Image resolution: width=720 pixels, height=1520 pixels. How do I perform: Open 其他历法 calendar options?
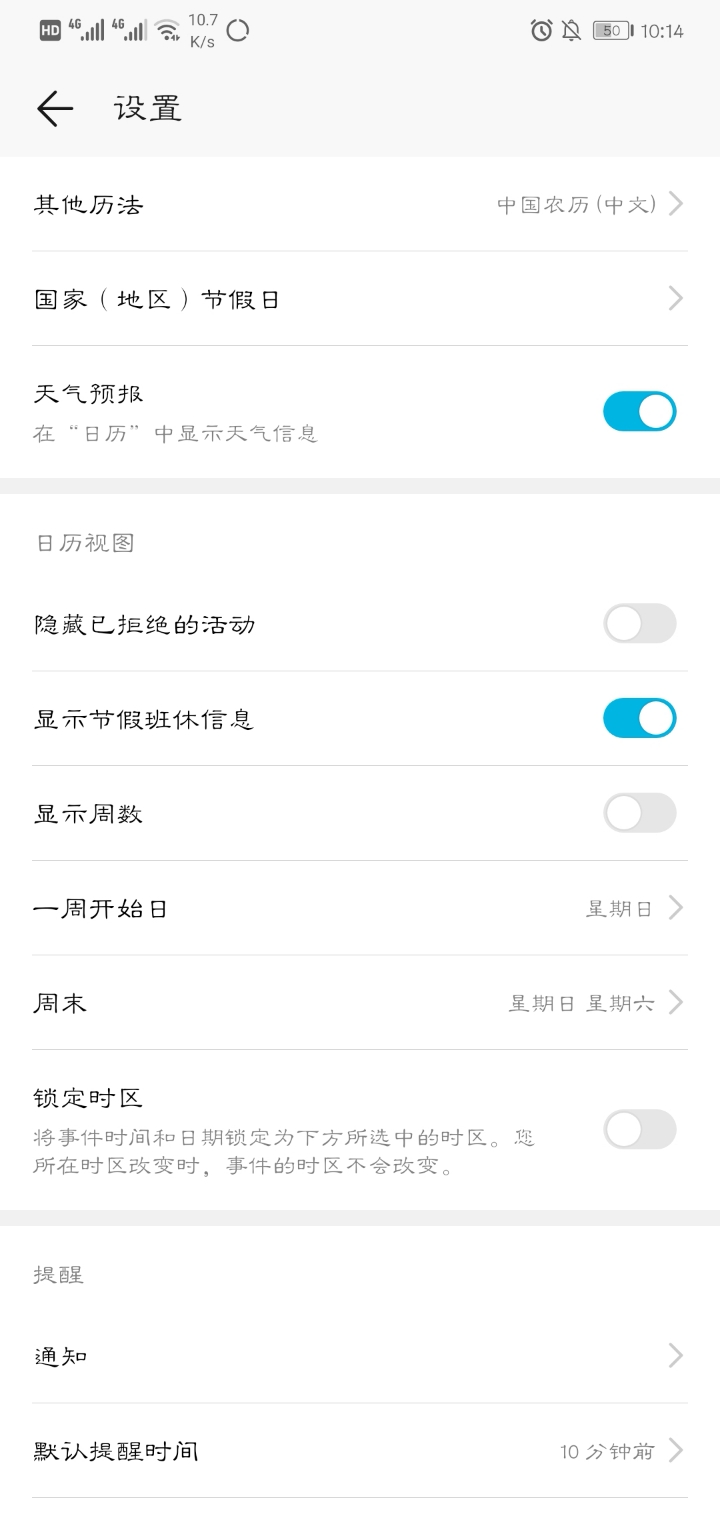[360, 205]
